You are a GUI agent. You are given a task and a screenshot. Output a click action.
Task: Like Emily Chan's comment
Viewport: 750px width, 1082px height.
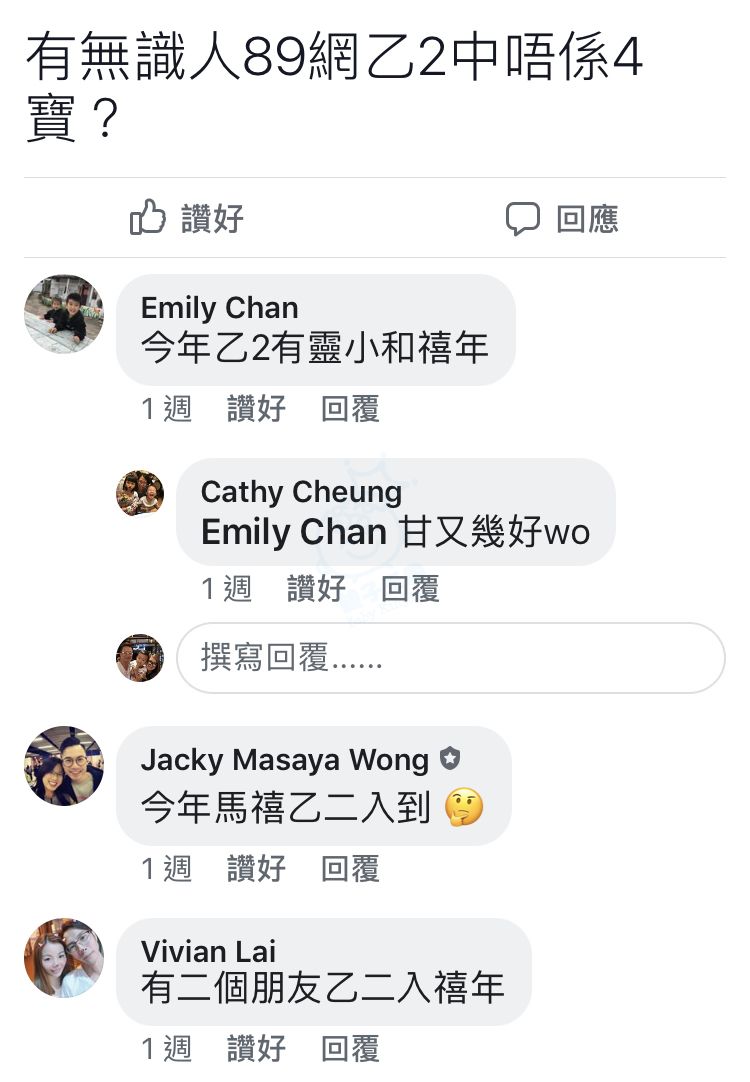click(x=256, y=409)
